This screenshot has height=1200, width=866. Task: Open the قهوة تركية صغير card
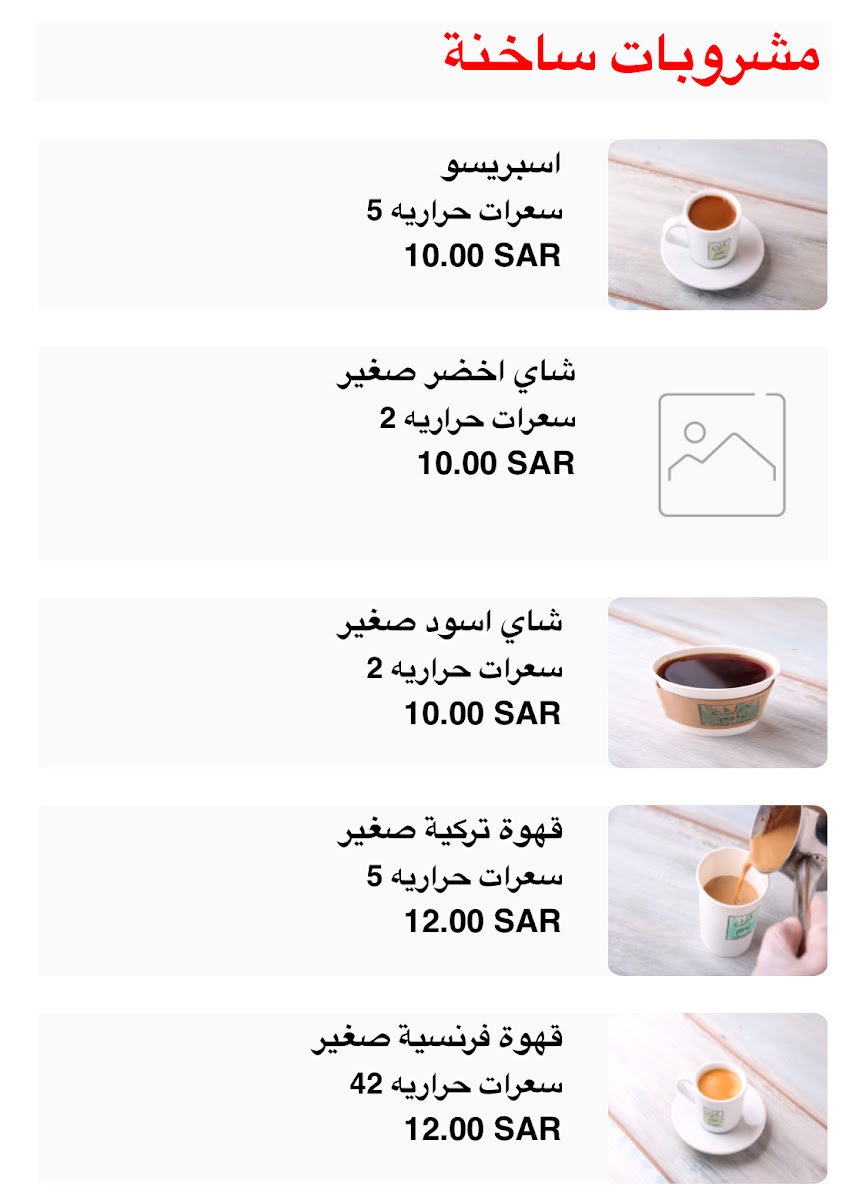click(x=433, y=891)
